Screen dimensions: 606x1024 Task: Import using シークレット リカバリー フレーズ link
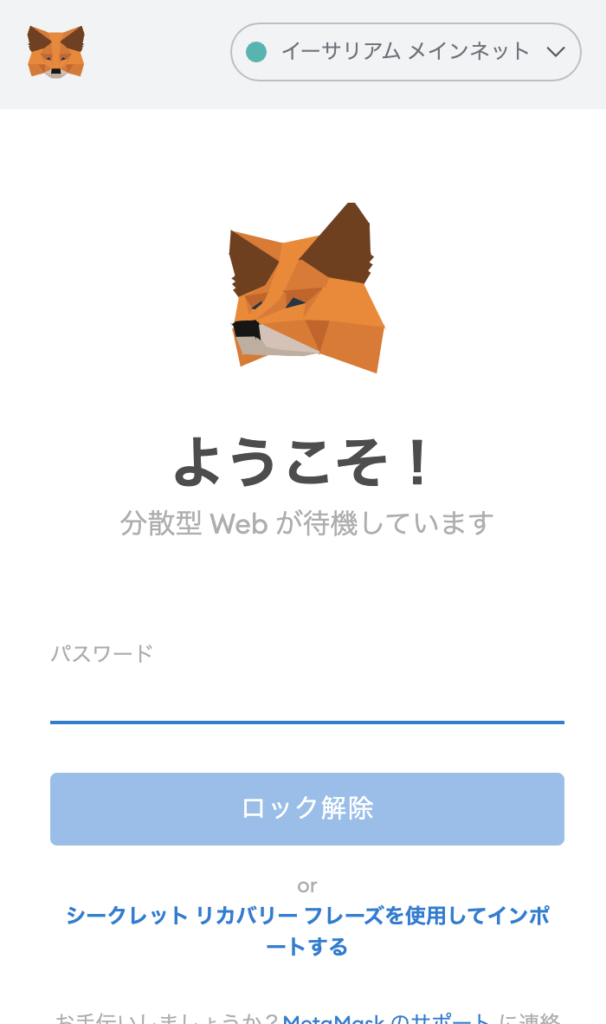(307, 930)
